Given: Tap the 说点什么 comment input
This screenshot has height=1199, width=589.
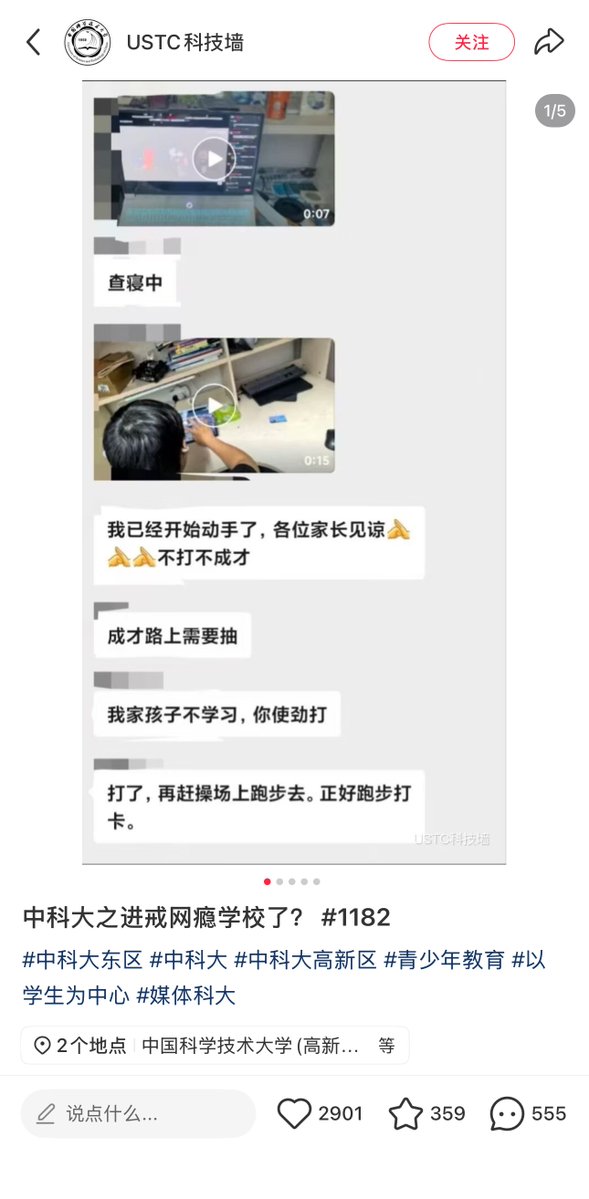Looking at the screenshot, I should pyautogui.click(x=138, y=1113).
